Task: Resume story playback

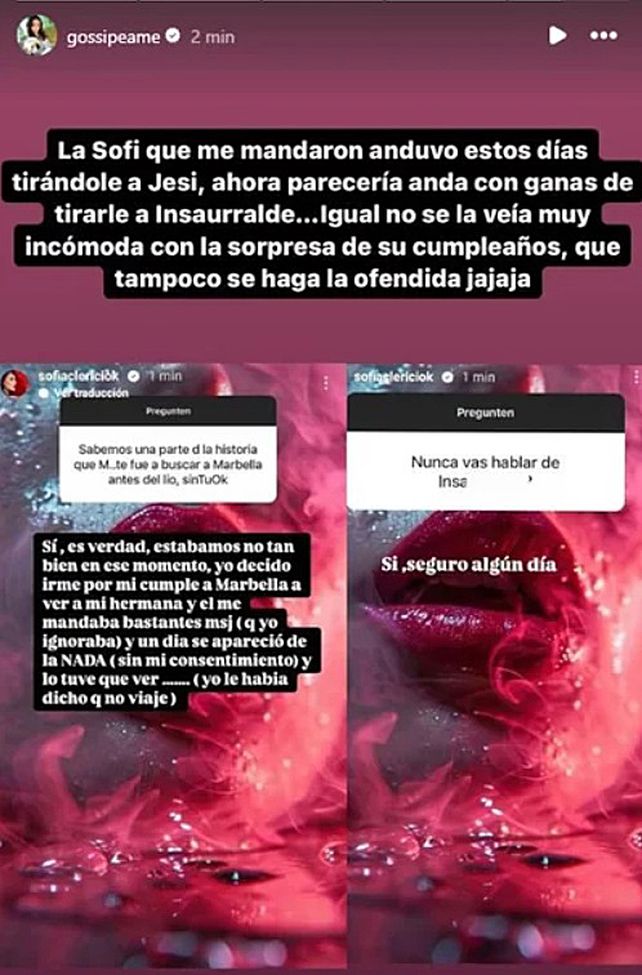Action: point(557,35)
